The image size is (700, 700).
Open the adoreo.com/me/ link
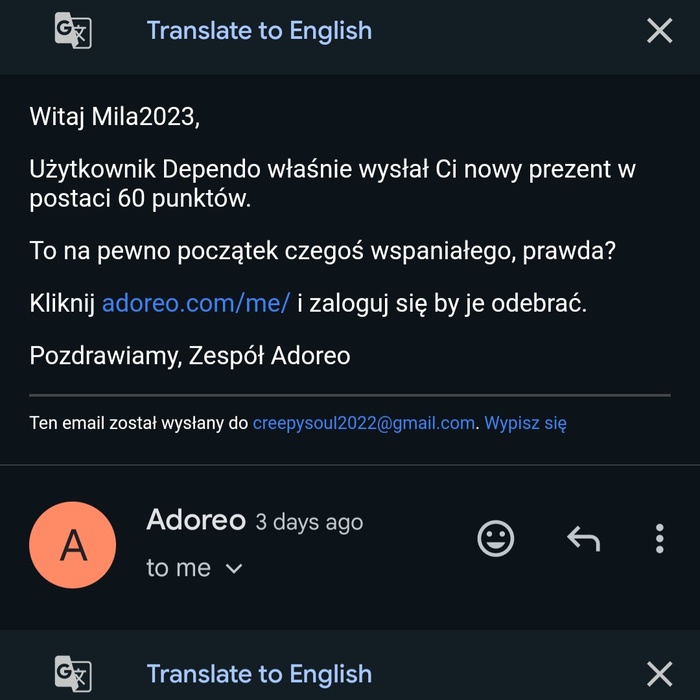pyautogui.click(x=196, y=303)
